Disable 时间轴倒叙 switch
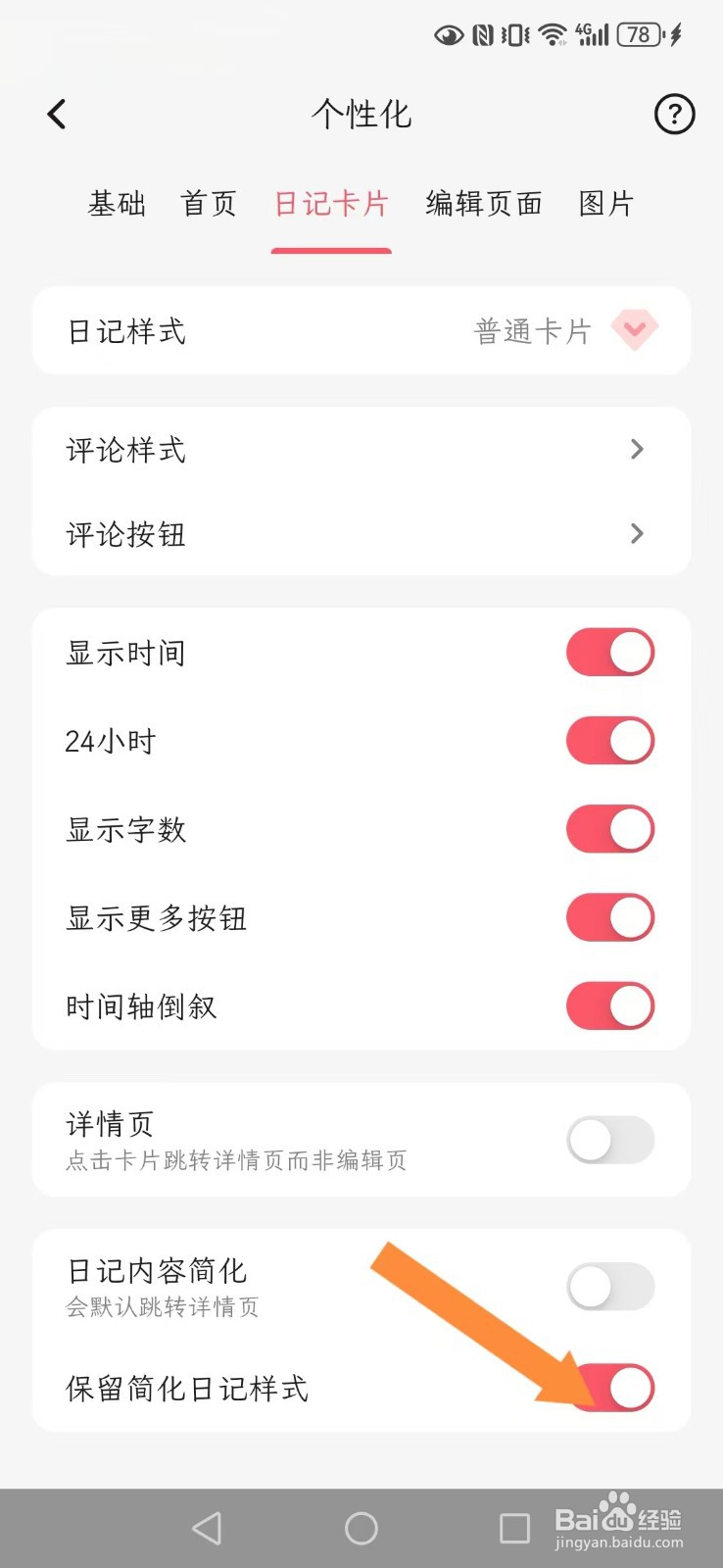 pyautogui.click(x=610, y=1005)
